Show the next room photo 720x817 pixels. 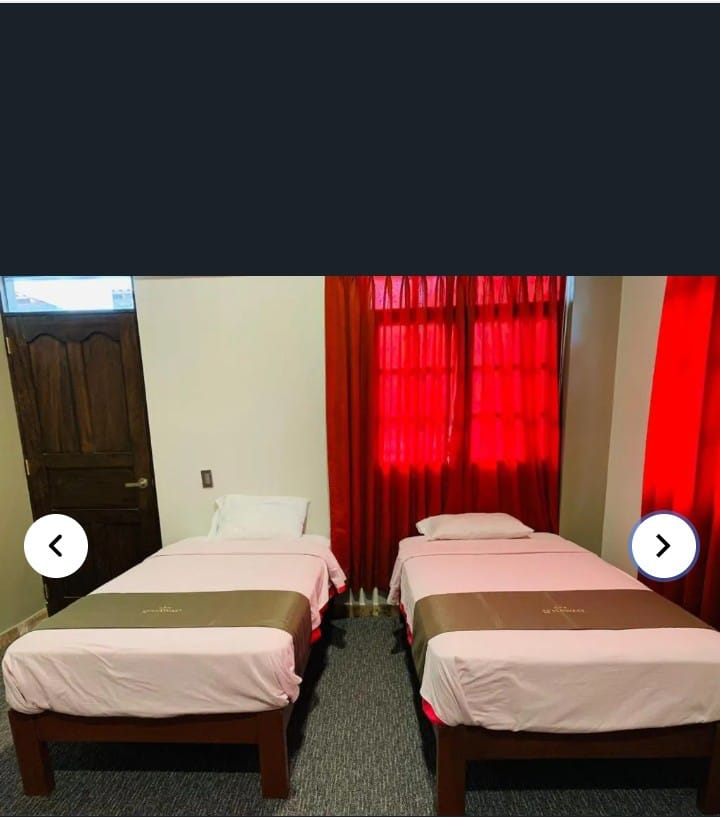[x=663, y=546]
